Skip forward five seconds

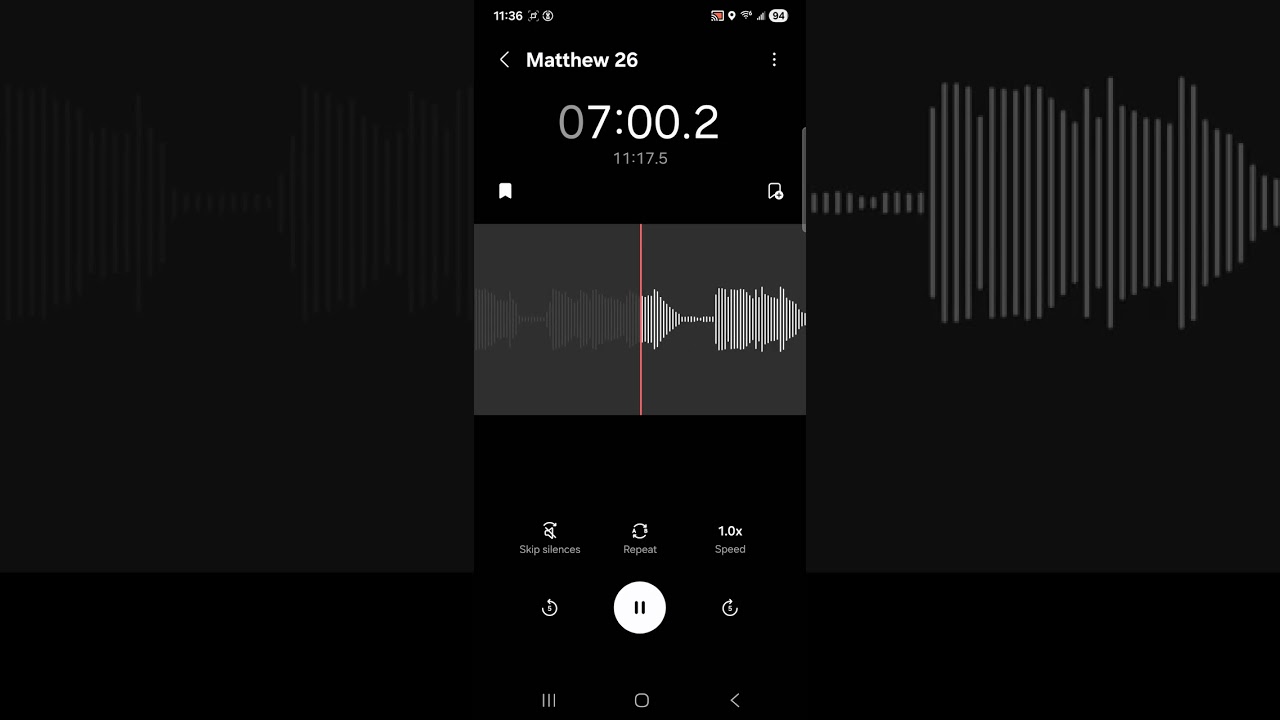730,608
